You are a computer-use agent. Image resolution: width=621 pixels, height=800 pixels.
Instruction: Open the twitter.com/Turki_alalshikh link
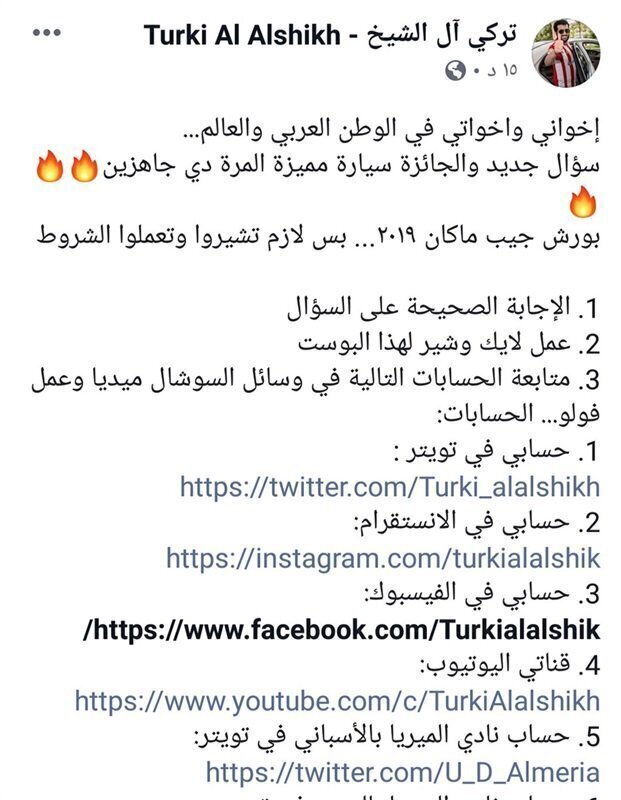pyautogui.click(x=390, y=487)
